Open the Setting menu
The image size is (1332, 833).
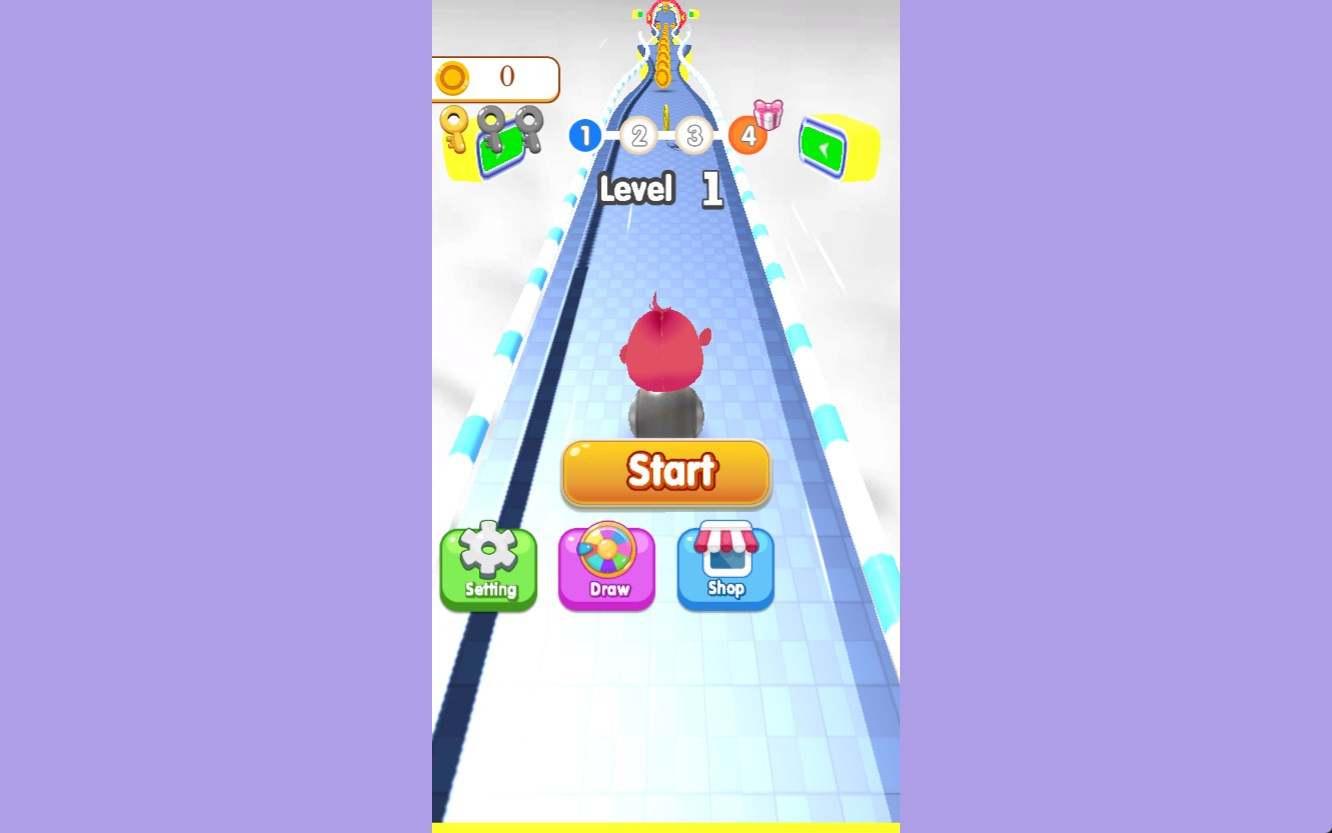(x=489, y=567)
